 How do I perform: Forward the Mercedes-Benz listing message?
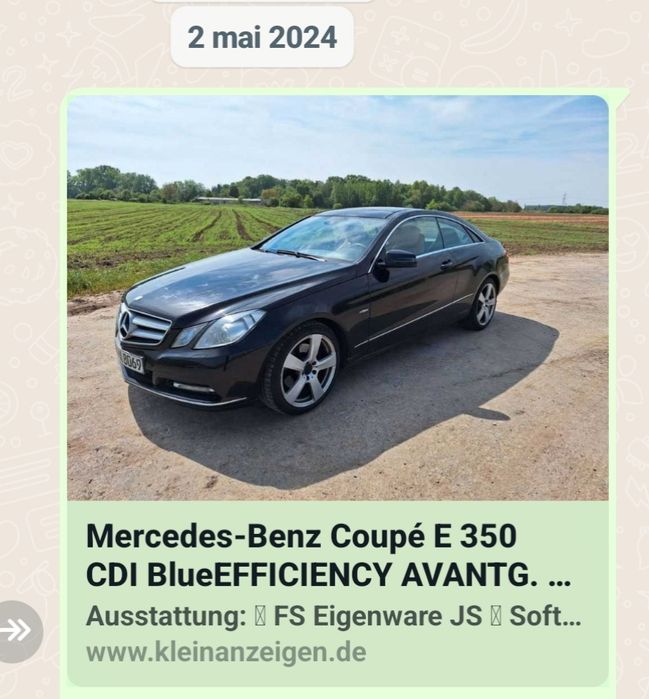click(17, 630)
